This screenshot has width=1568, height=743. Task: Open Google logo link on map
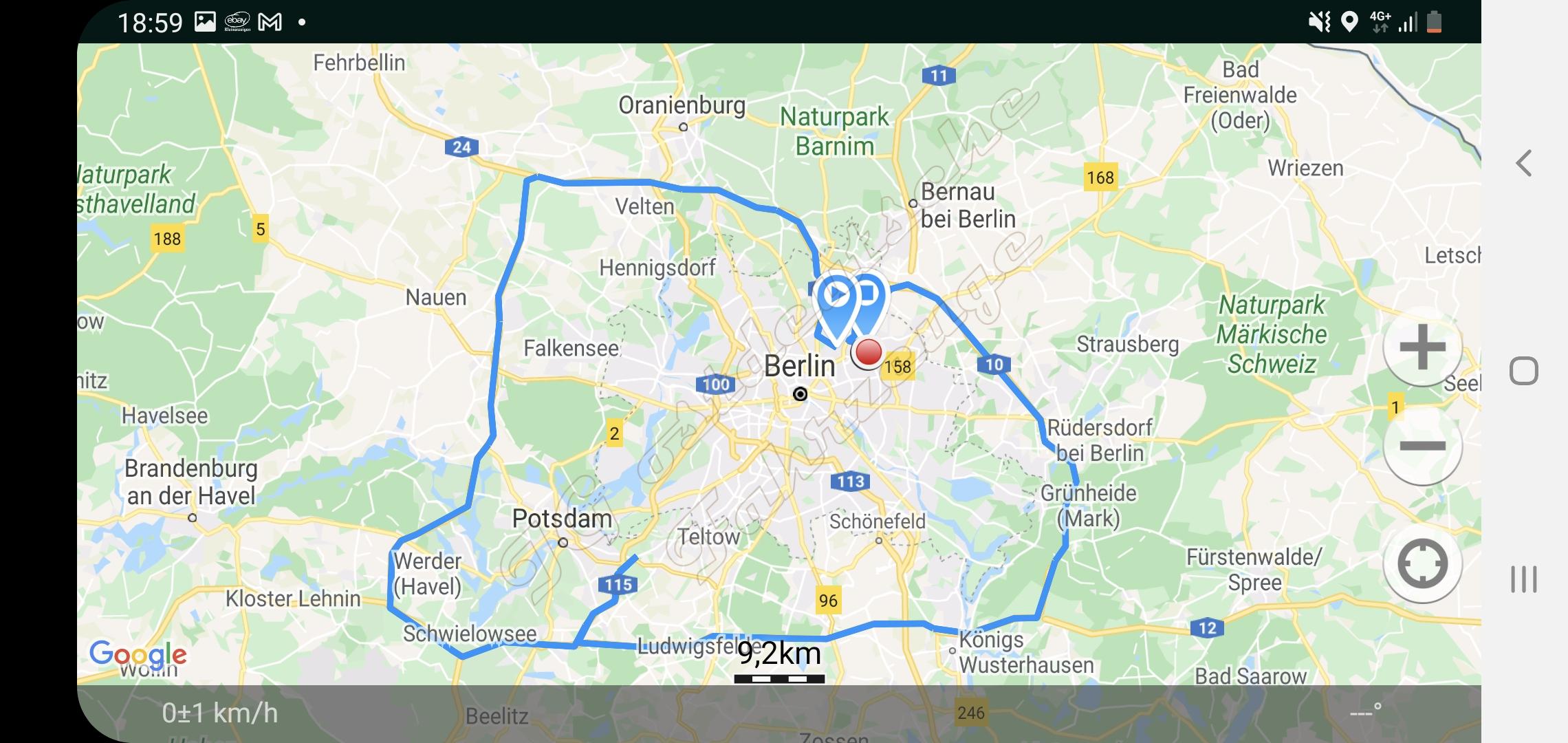[138, 654]
